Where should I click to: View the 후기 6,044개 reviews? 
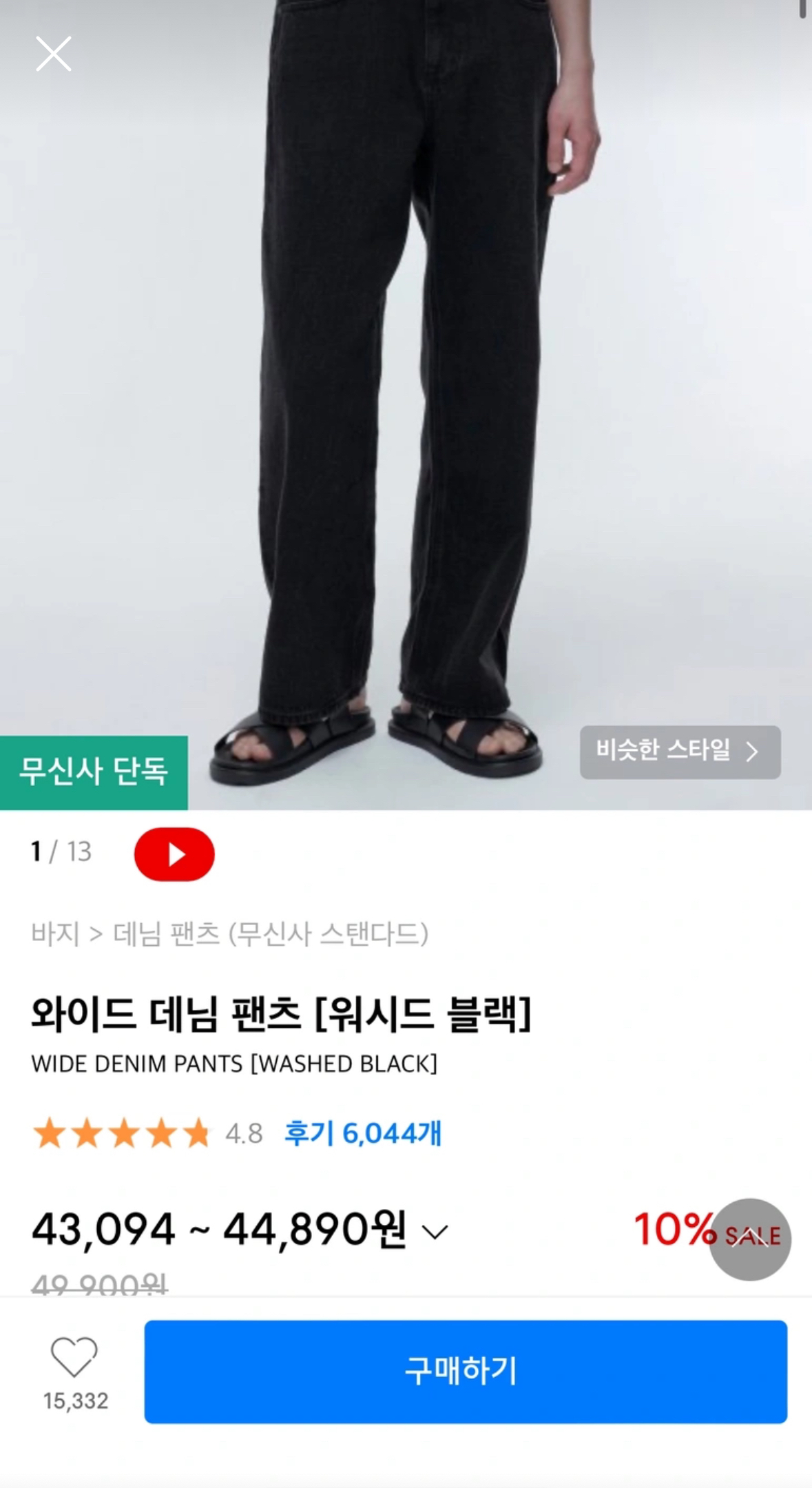pos(362,1133)
